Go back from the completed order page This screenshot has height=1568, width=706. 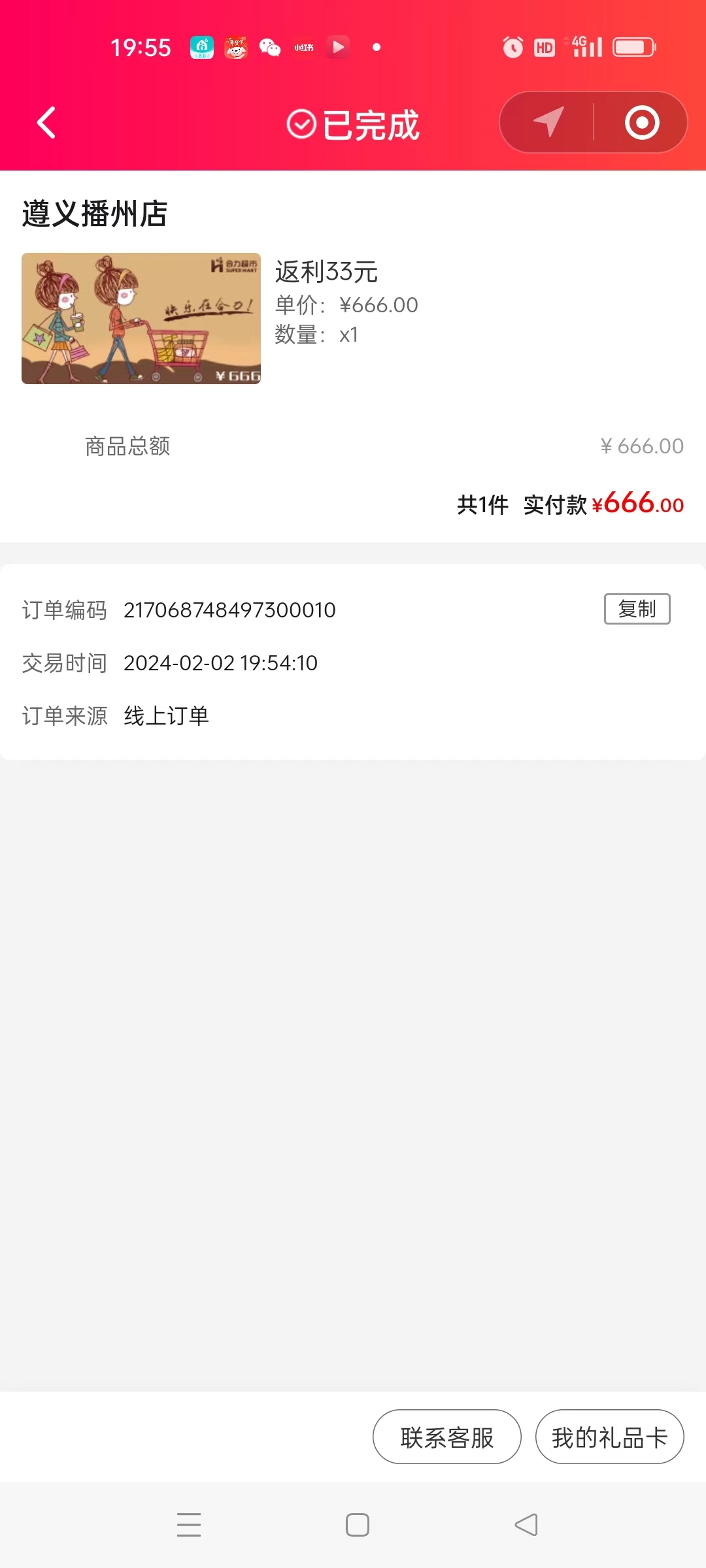pos(46,123)
